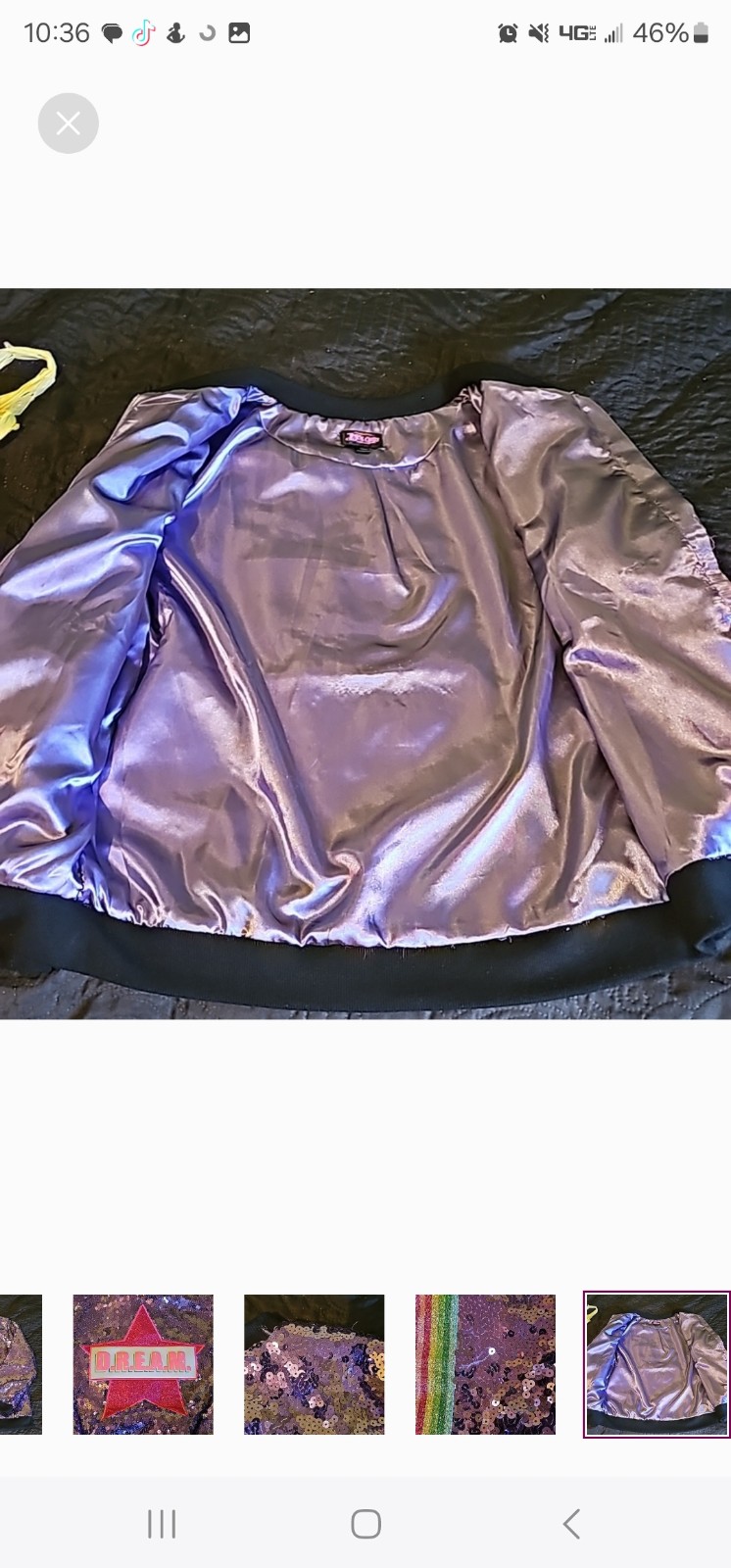Open the purple sequin close-up thumbnail
The height and width of the screenshot is (1568, 731).
click(x=314, y=1364)
